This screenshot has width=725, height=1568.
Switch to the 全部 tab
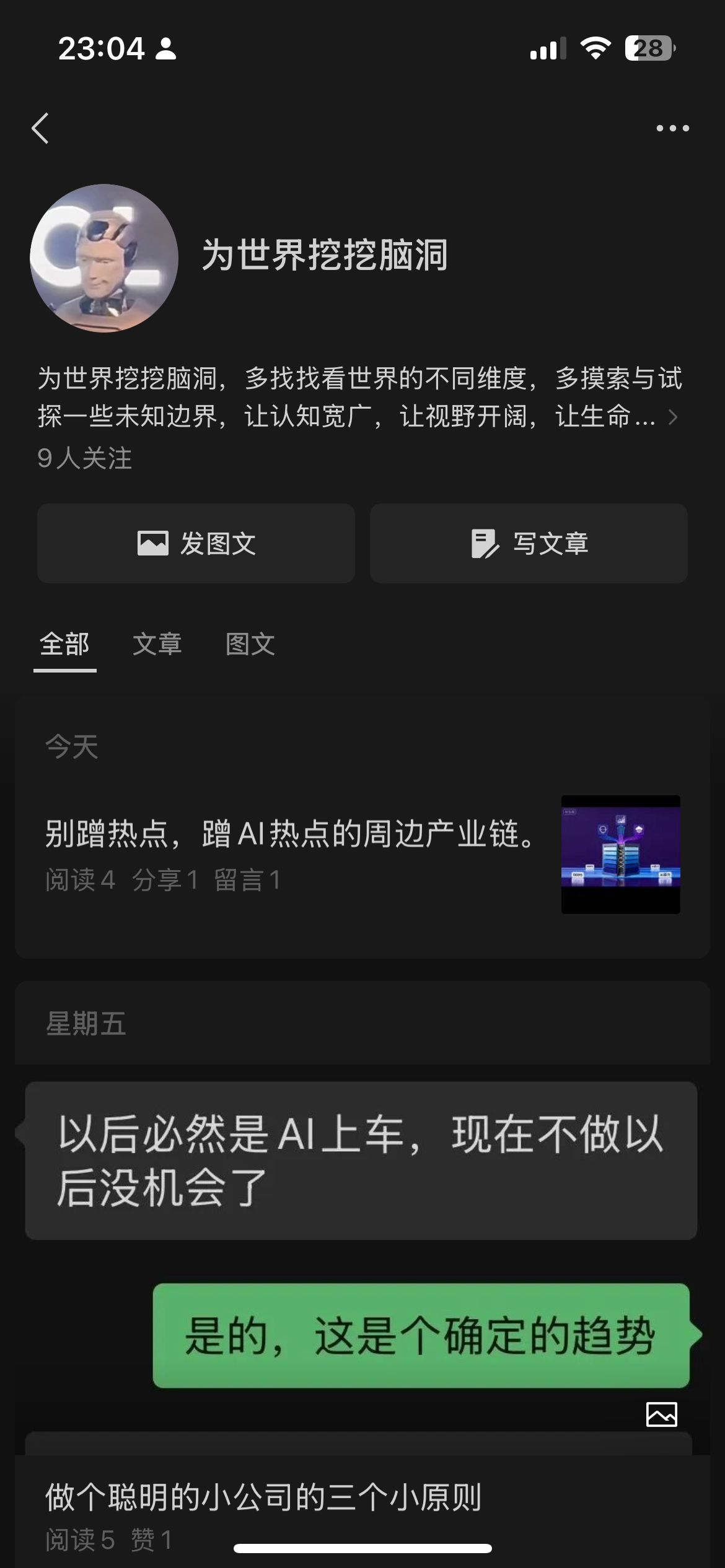65,644
